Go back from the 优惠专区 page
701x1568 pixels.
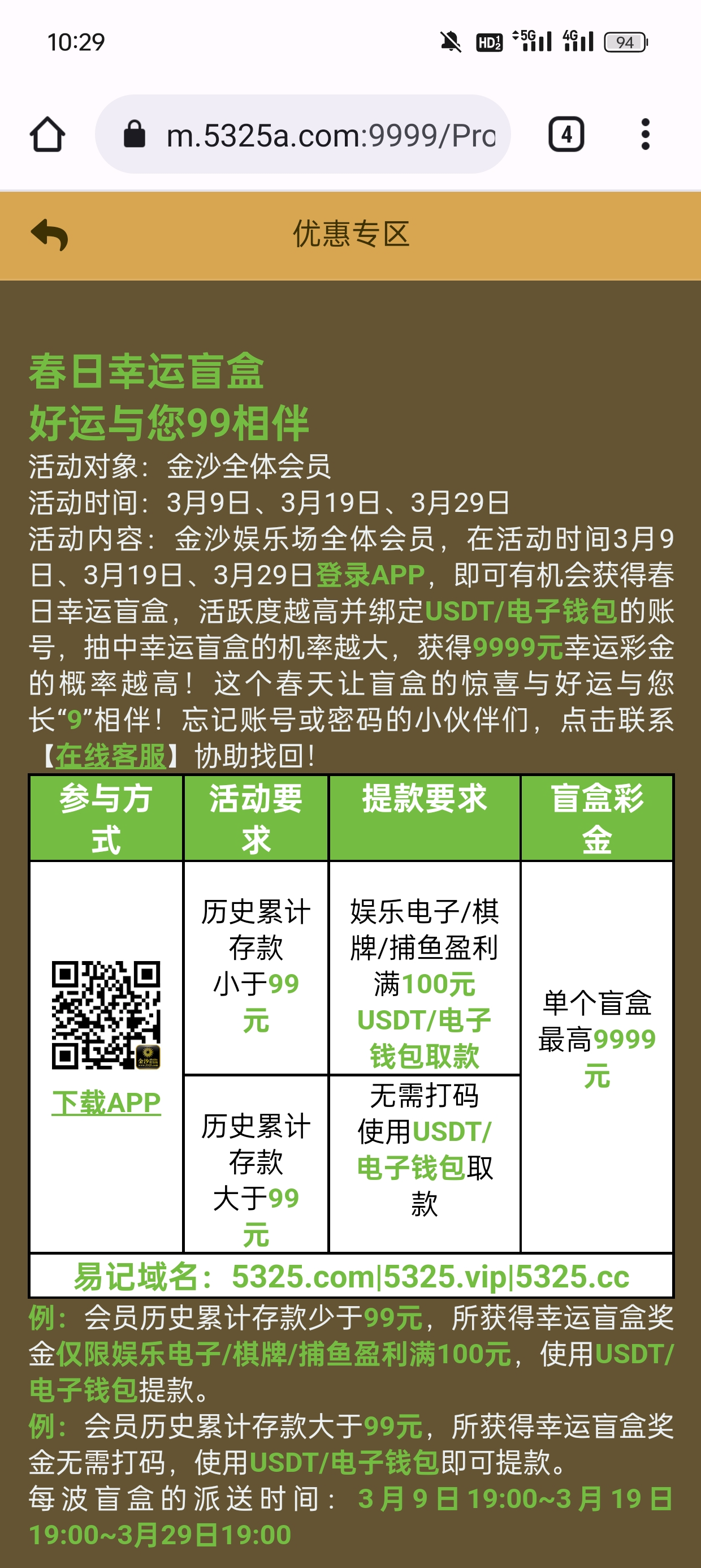point(49,235)
